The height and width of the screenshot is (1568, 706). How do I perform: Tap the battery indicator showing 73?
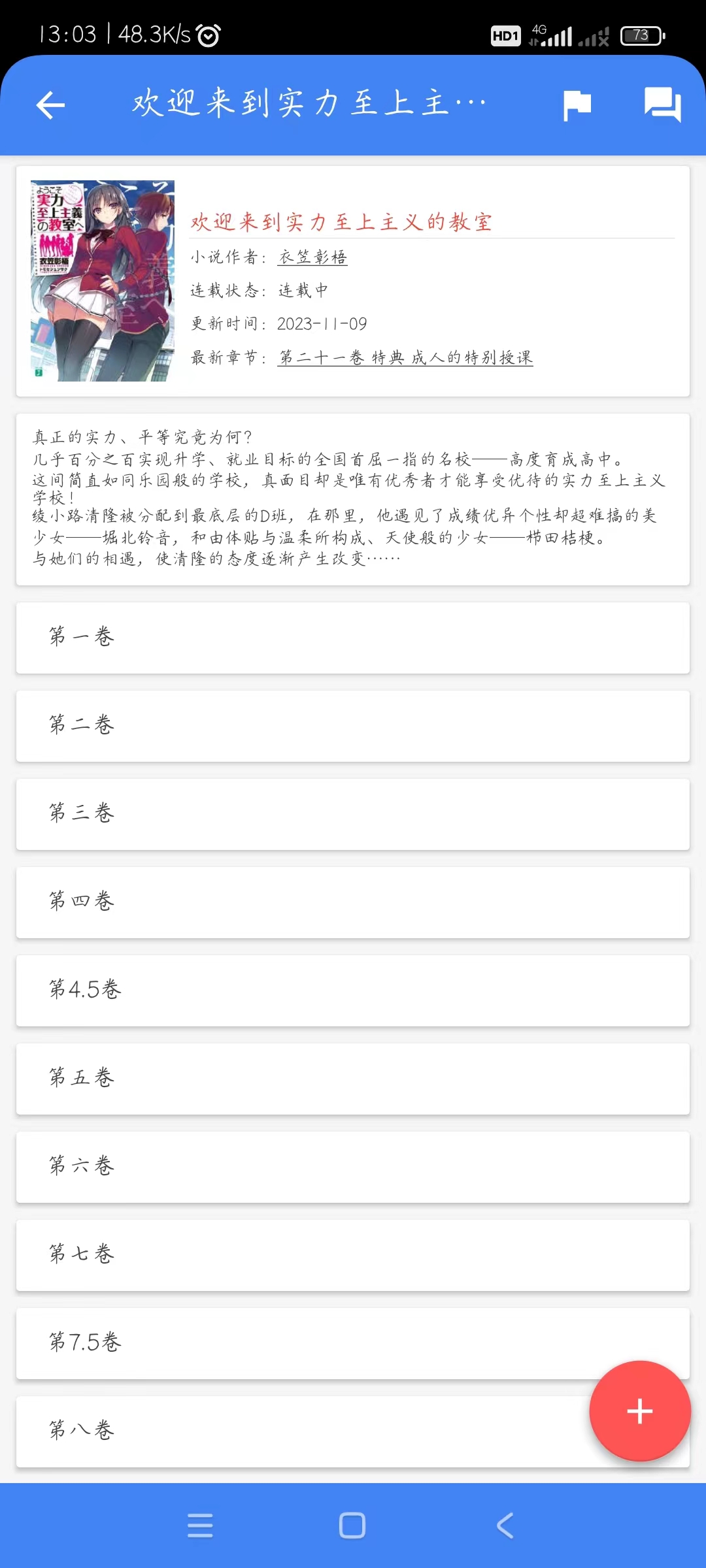(x=641, y=36)
